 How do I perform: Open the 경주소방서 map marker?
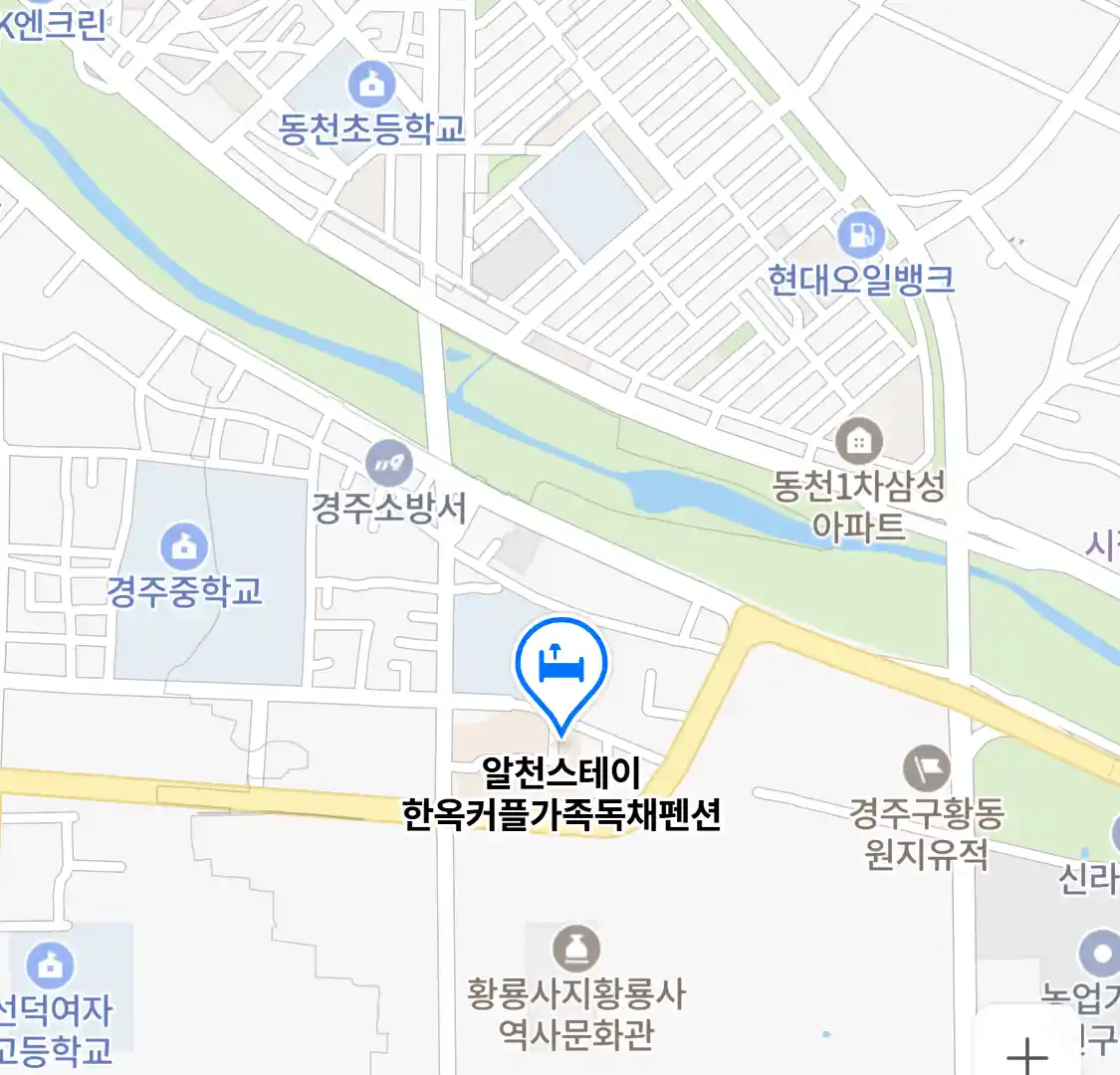[x=388, y=464]
